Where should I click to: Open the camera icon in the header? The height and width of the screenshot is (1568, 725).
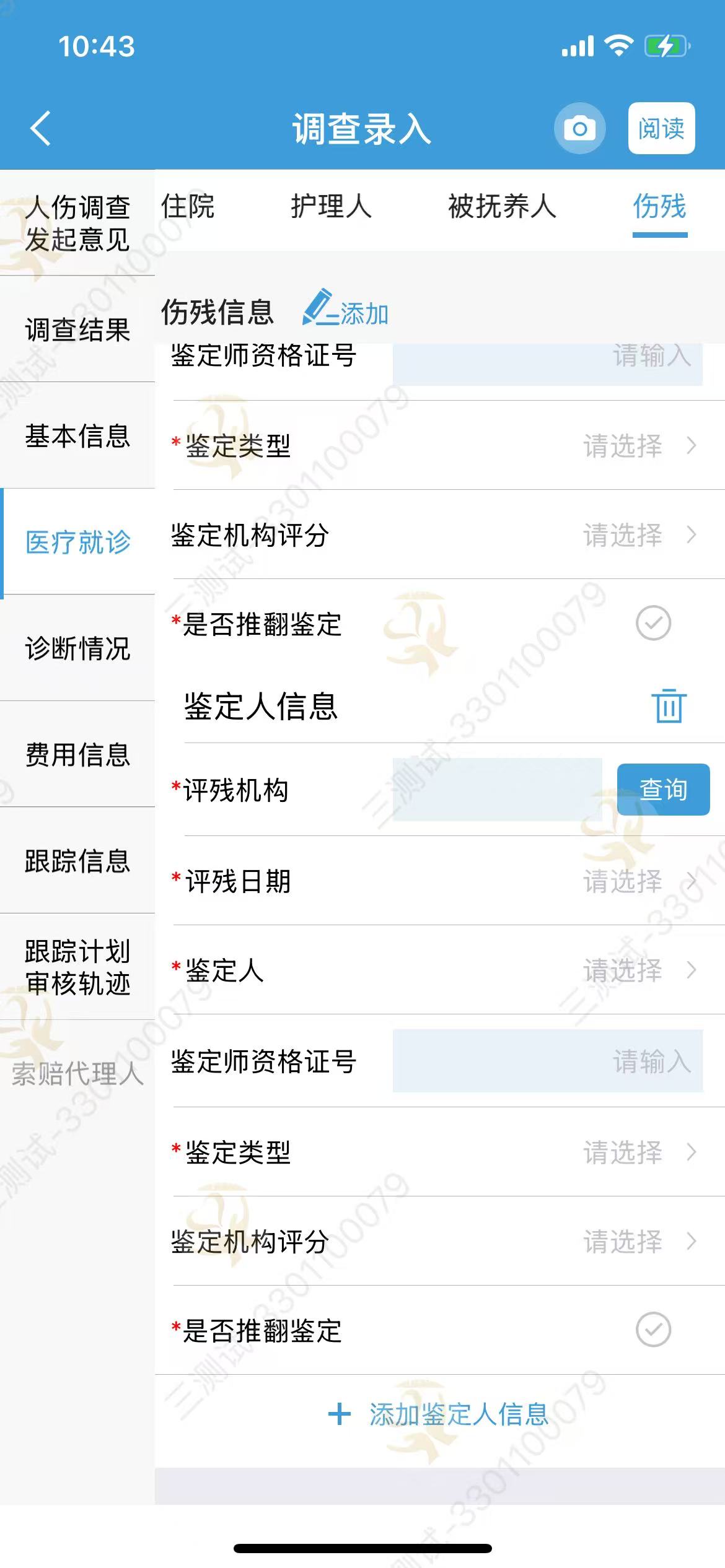[x=579, y=129]
